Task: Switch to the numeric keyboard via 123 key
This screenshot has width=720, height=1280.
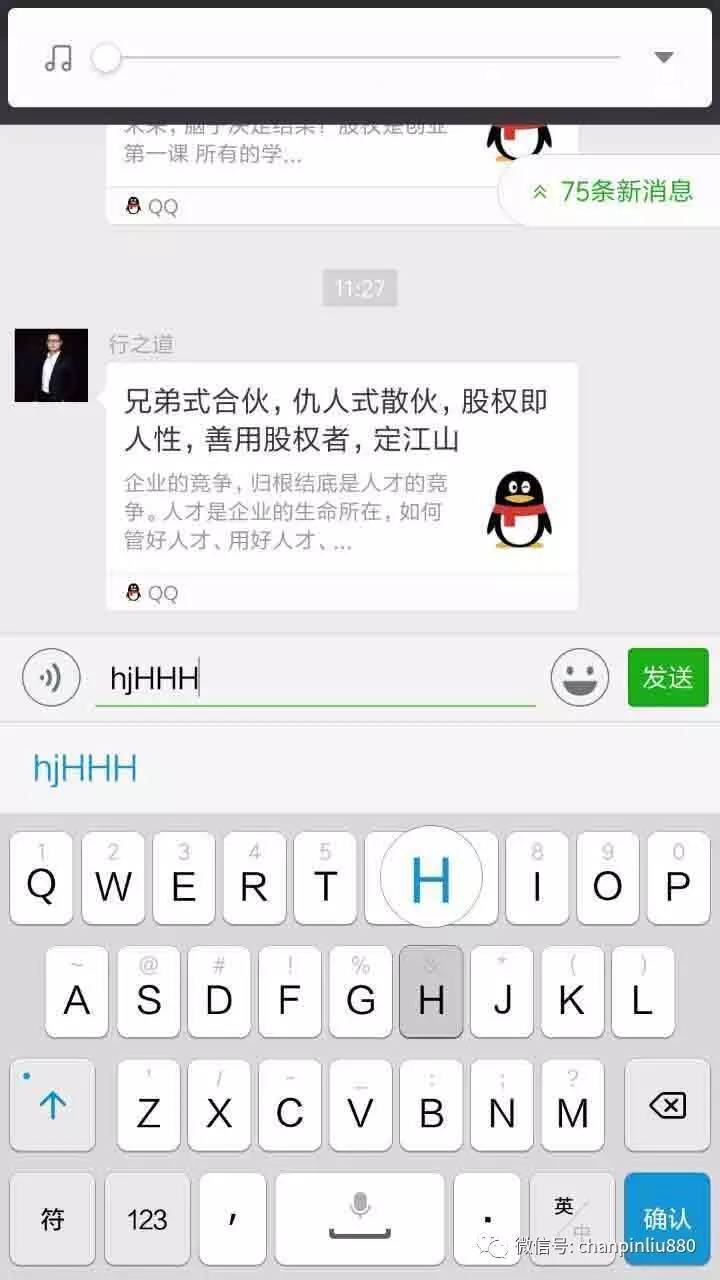Action: pyautogui.click(x=146, y=1218)
